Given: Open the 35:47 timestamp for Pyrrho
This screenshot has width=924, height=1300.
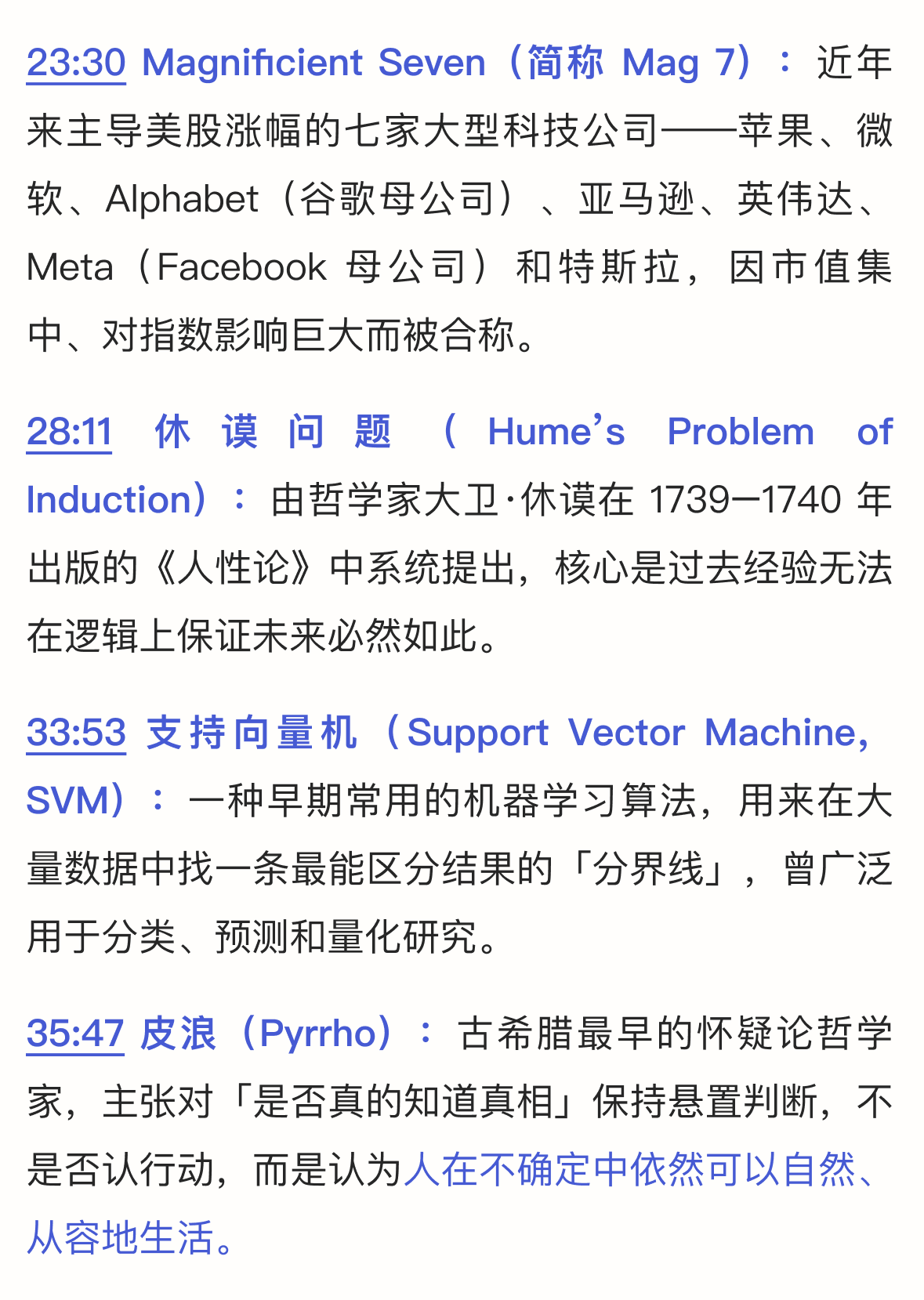Looking at the screenshot, I should (75, 1034).
